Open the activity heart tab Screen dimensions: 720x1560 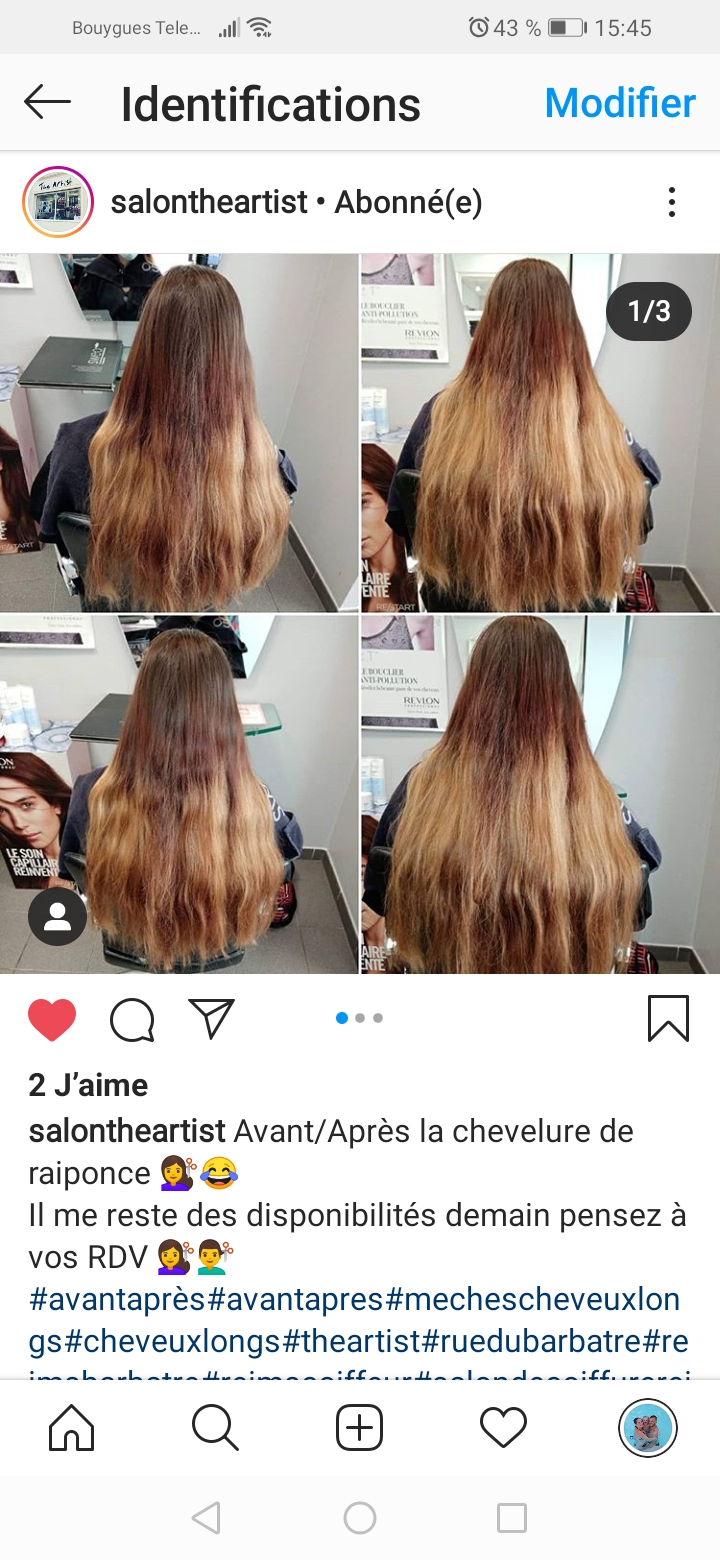[503, 1428]
